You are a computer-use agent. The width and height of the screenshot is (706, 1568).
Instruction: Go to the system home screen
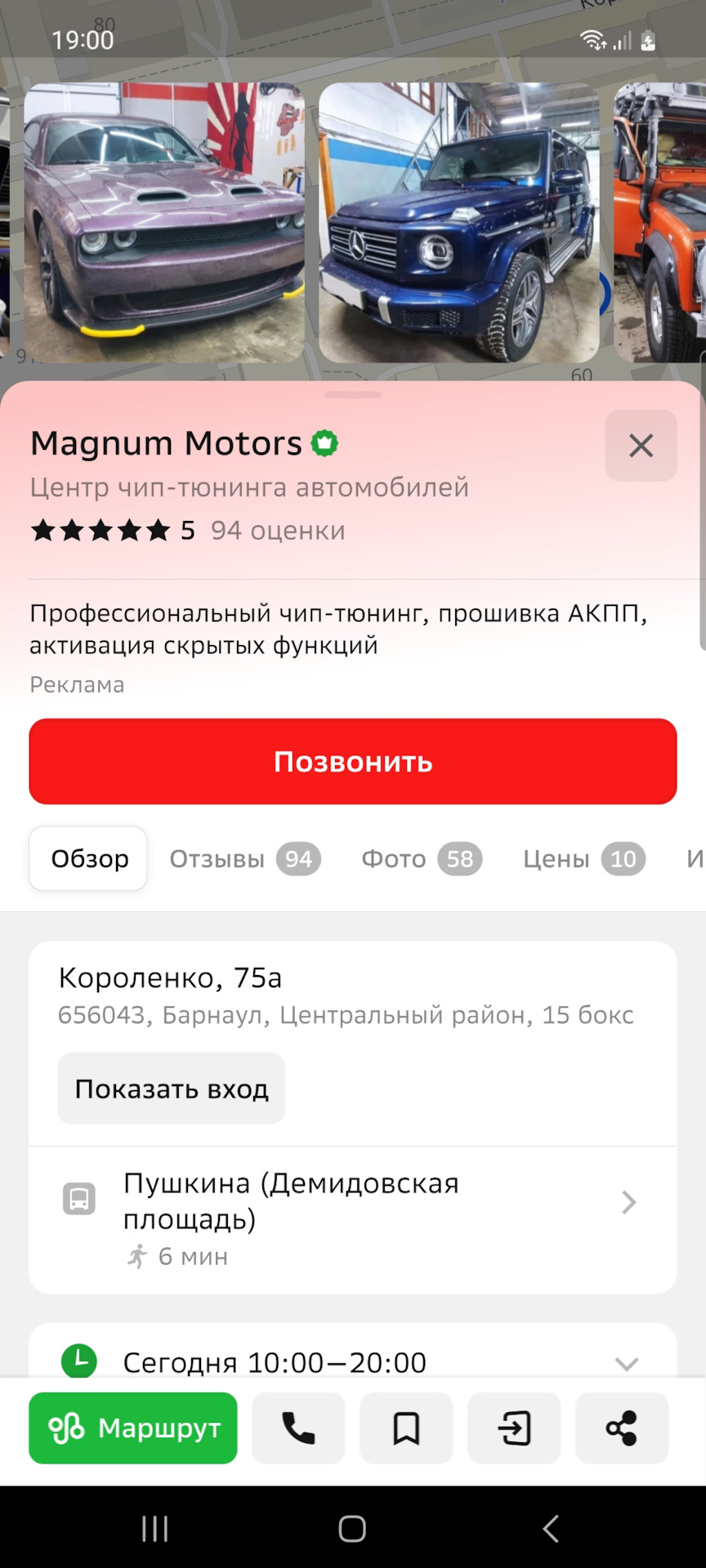tap(352, 1529)
